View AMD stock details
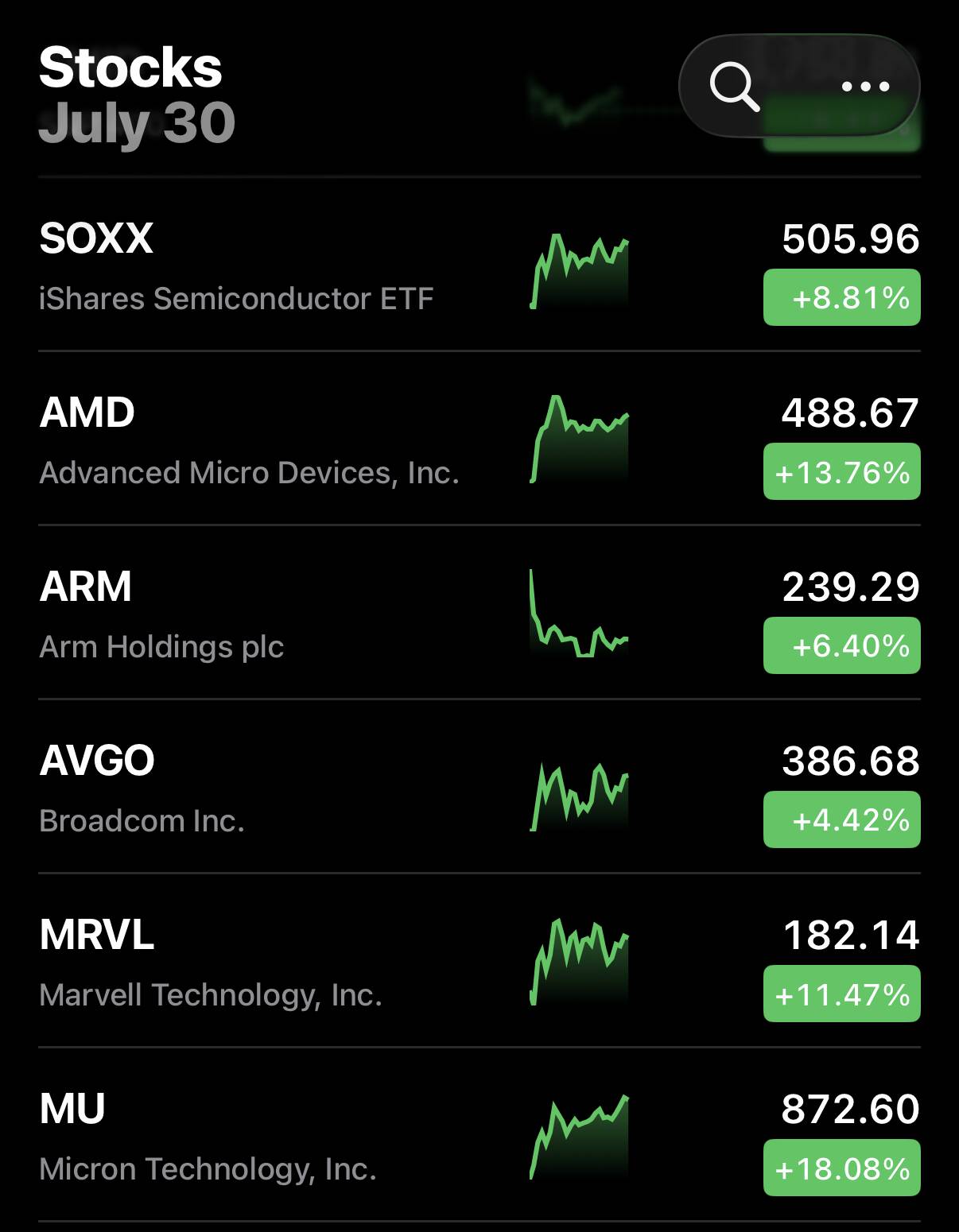 pyautogui.click(x=479, y=438)
